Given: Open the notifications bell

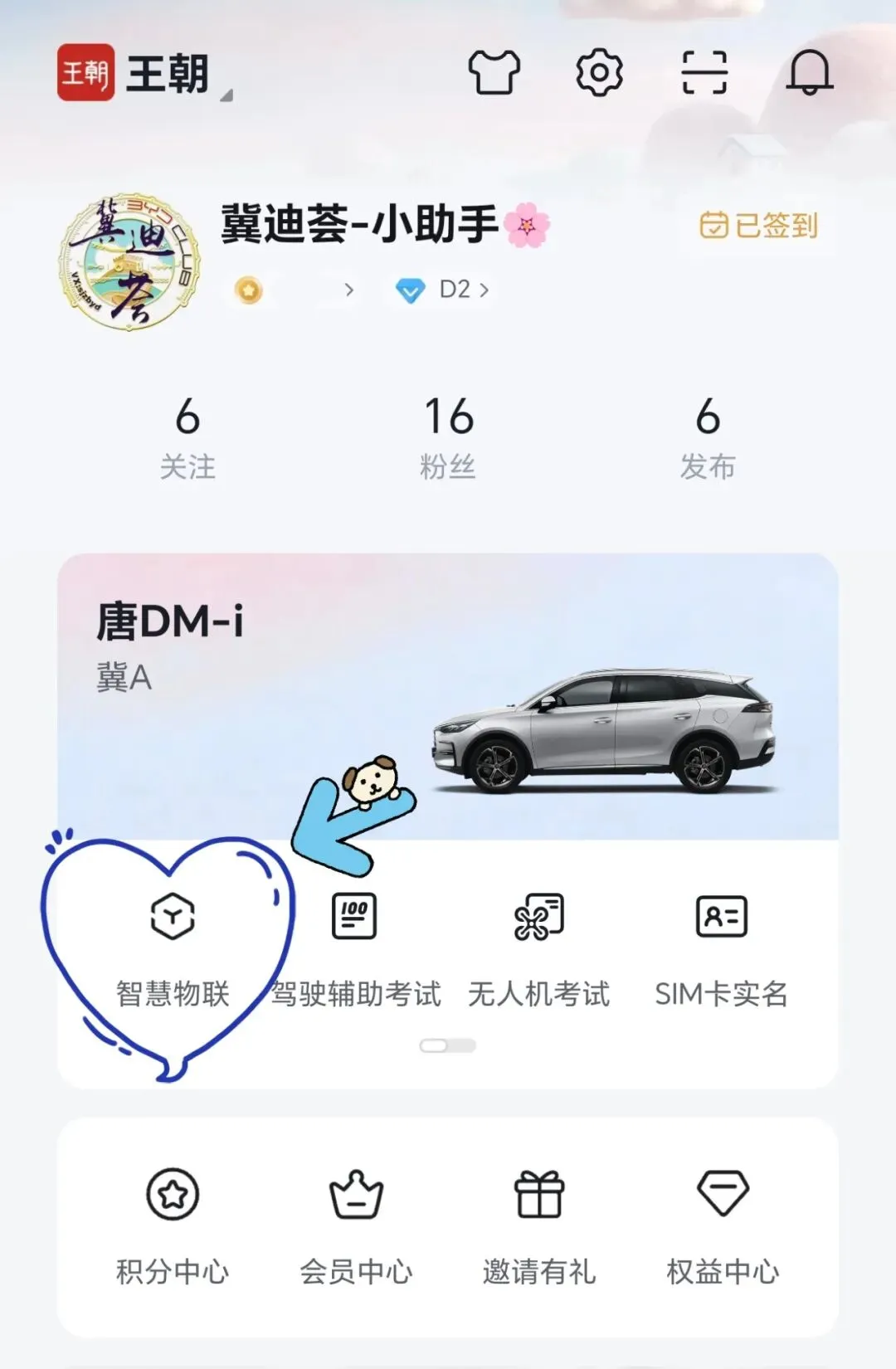Looking at the screenshot, I should [809, 72].
